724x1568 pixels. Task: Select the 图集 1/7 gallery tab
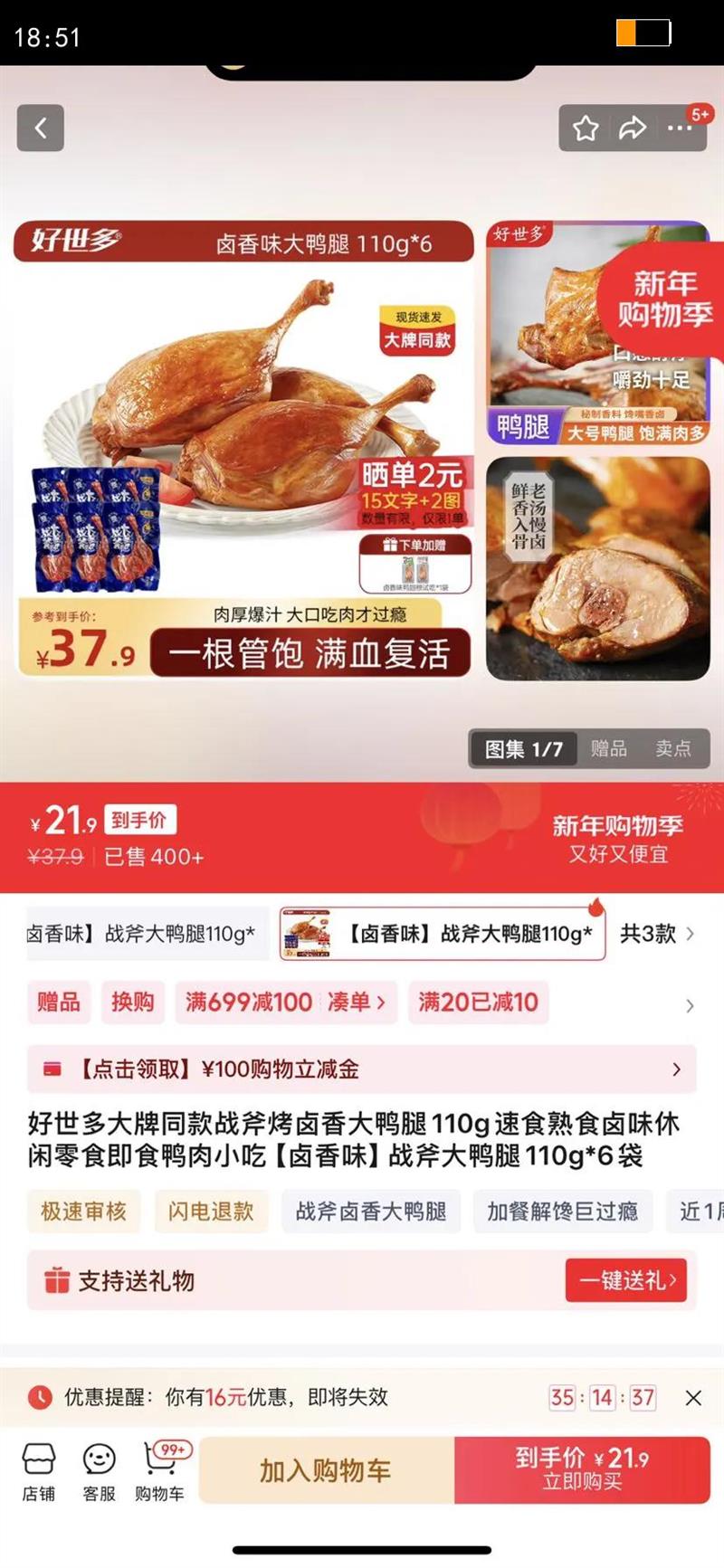(x=524, y=748)
